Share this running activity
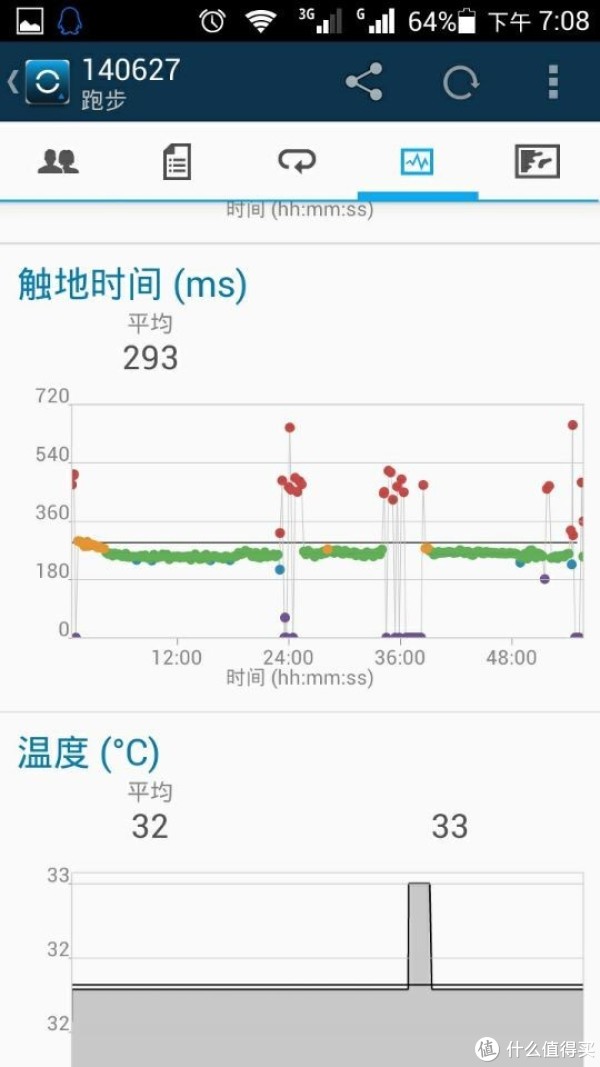 (x=364, y=82)
